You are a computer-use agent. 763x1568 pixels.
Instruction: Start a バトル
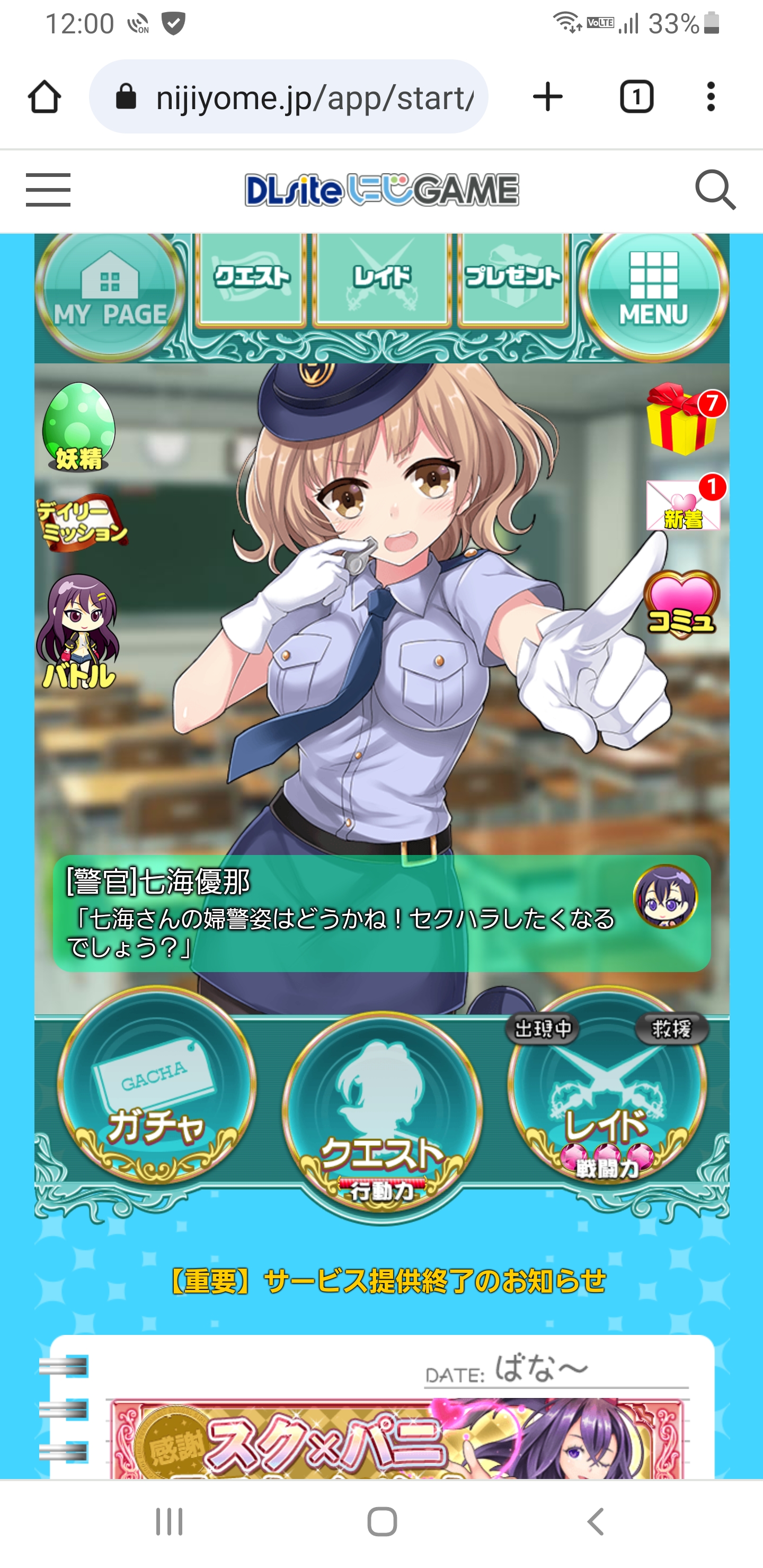pos(78,633)
